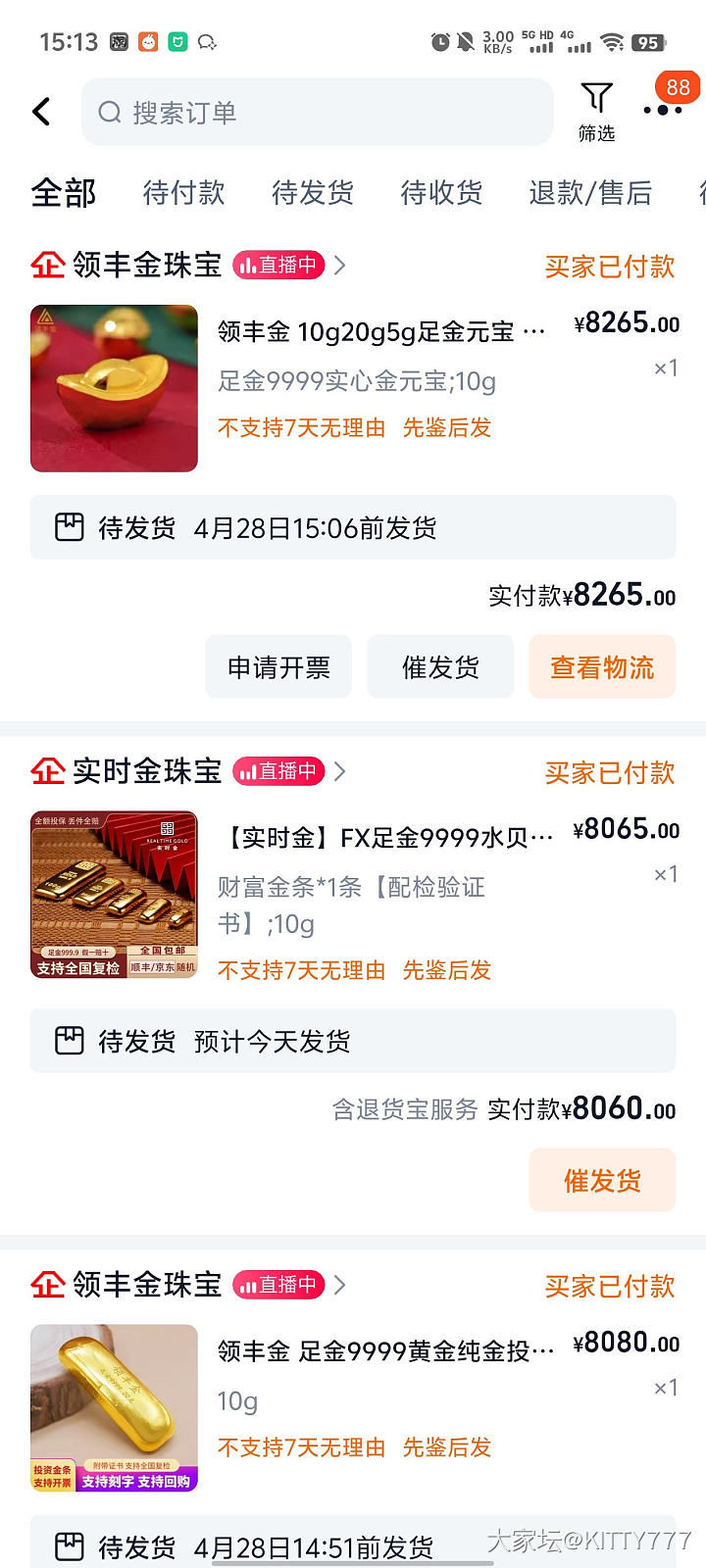The image size is (706, 1568).
Task: Tap 申请开票 for the ¥8265 order
Action: [278, 667]
